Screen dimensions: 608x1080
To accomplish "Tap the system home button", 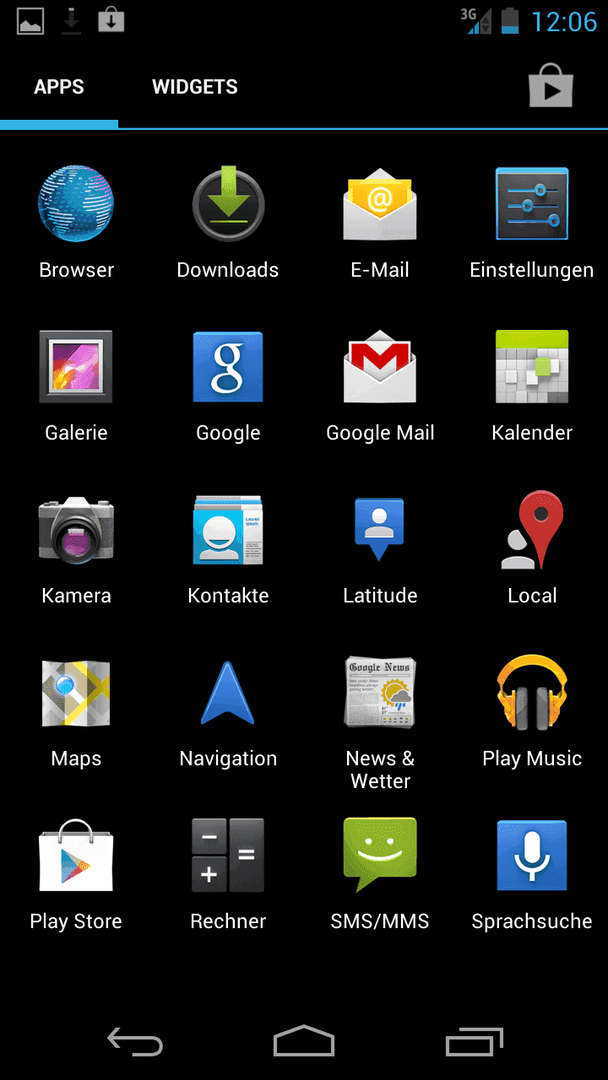I will [x=304, y=1041].
